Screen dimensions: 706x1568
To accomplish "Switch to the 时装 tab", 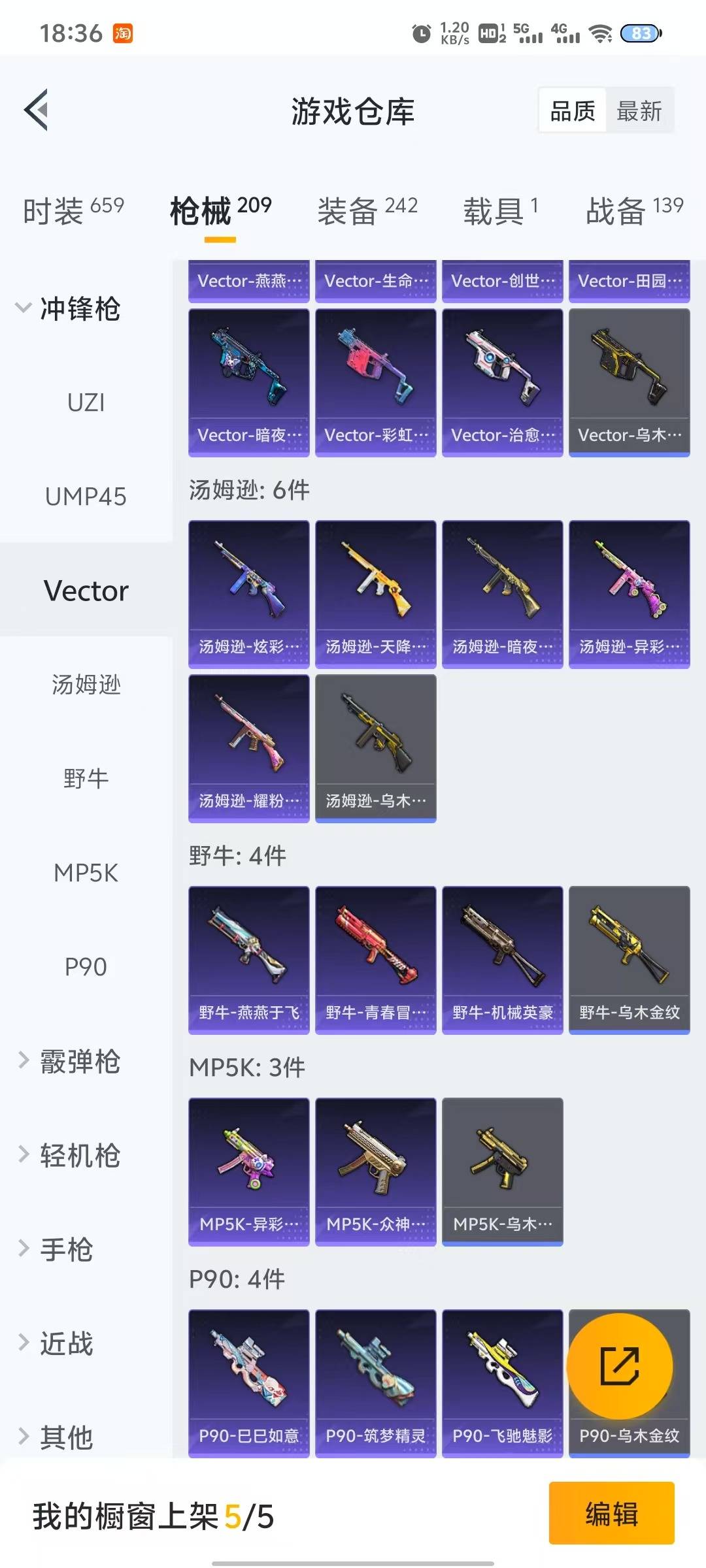I will click(x=73, y=210).
